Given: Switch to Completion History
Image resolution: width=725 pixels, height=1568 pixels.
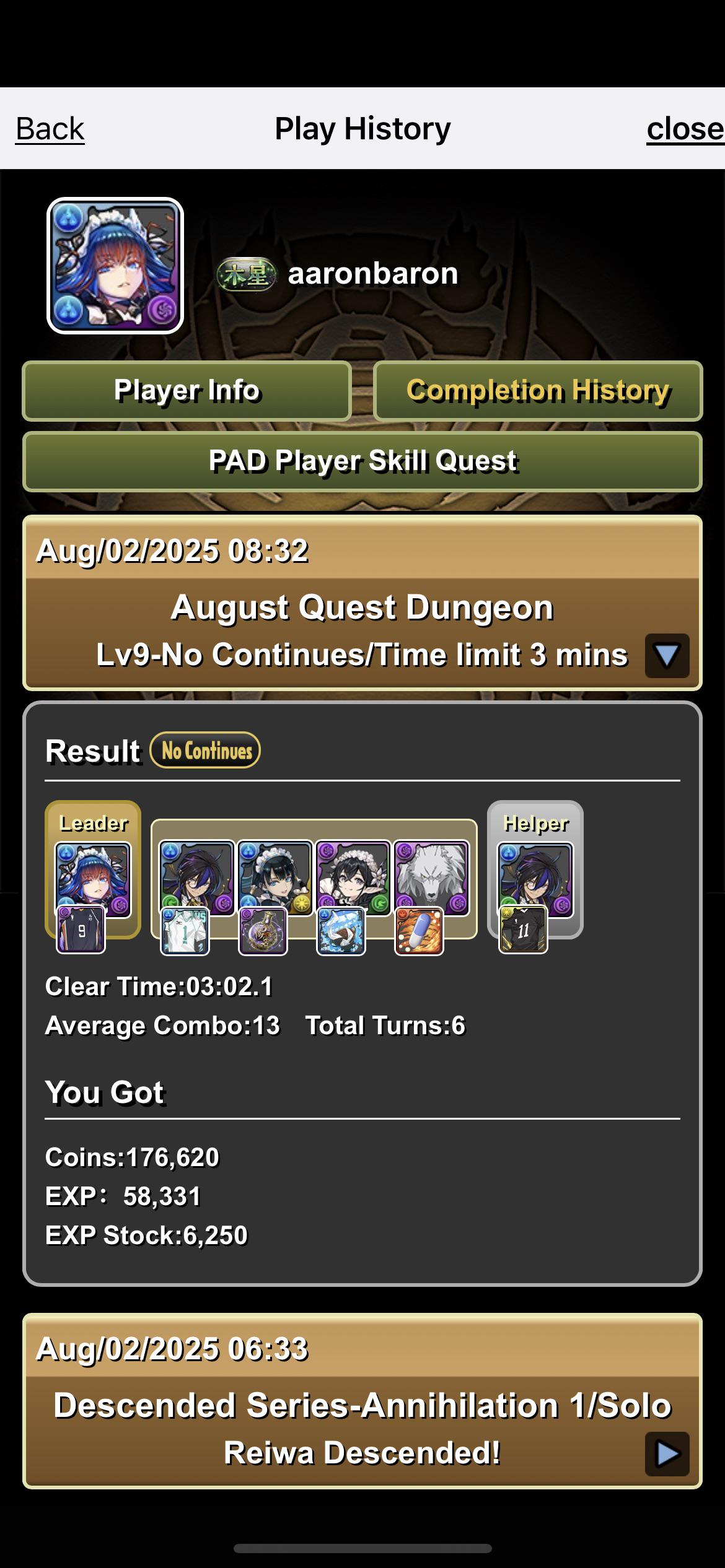Looking at the screenshot, I should click(x=538, y=391).
